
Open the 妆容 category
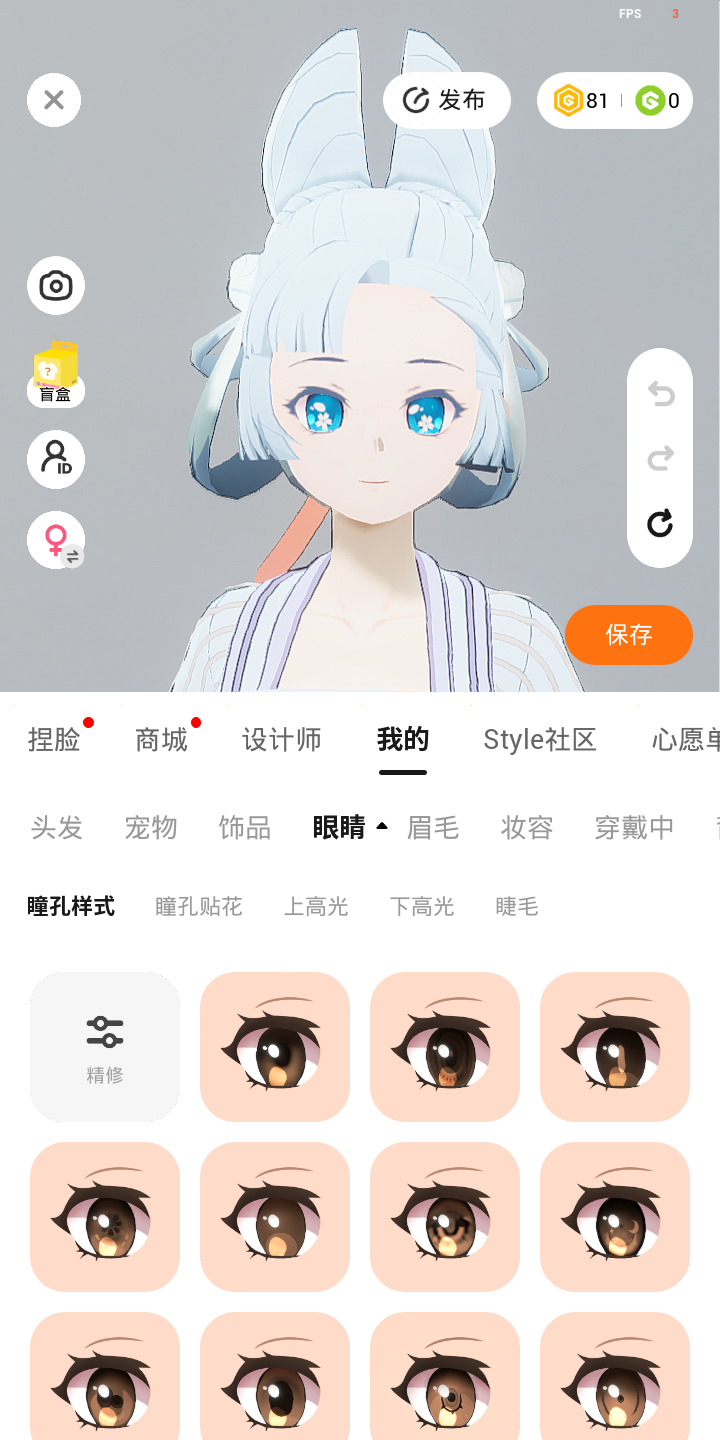(x=527, y=828)
